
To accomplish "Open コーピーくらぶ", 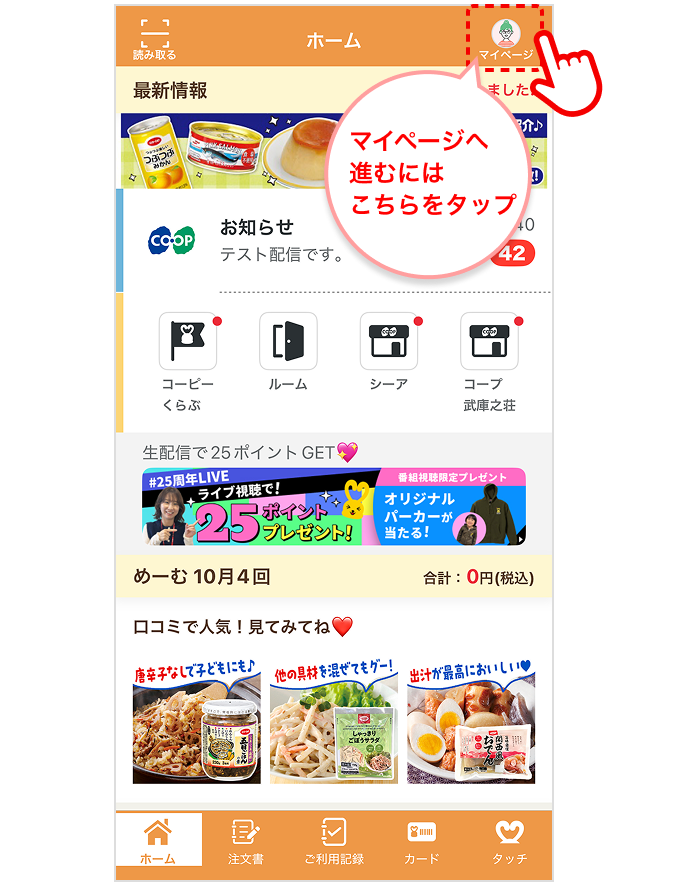I will pyautogui.click(x=188, y=362).
